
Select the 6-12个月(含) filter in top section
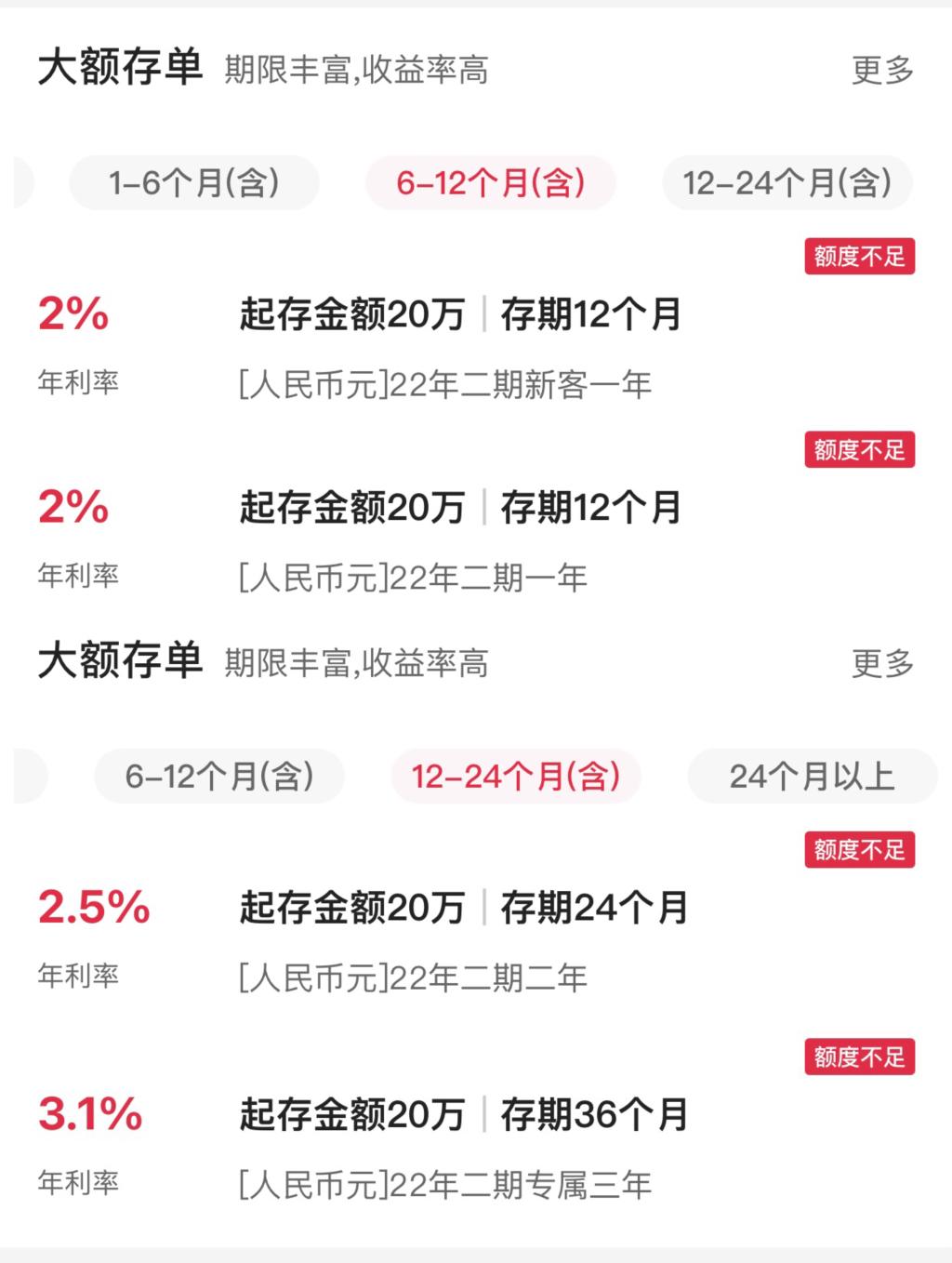pyautogui.click(x=491, y=183)
